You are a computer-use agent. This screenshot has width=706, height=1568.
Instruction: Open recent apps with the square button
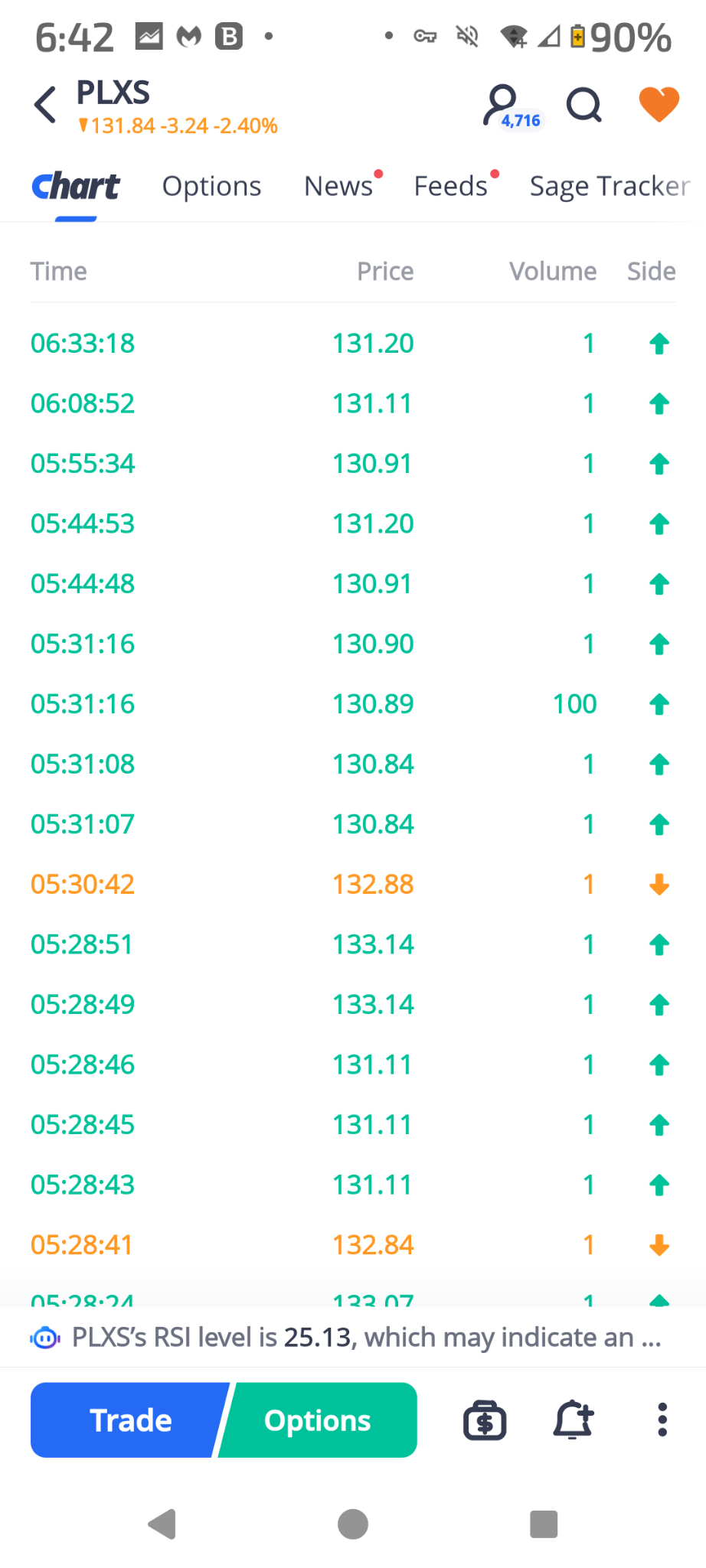[544, 1524]
